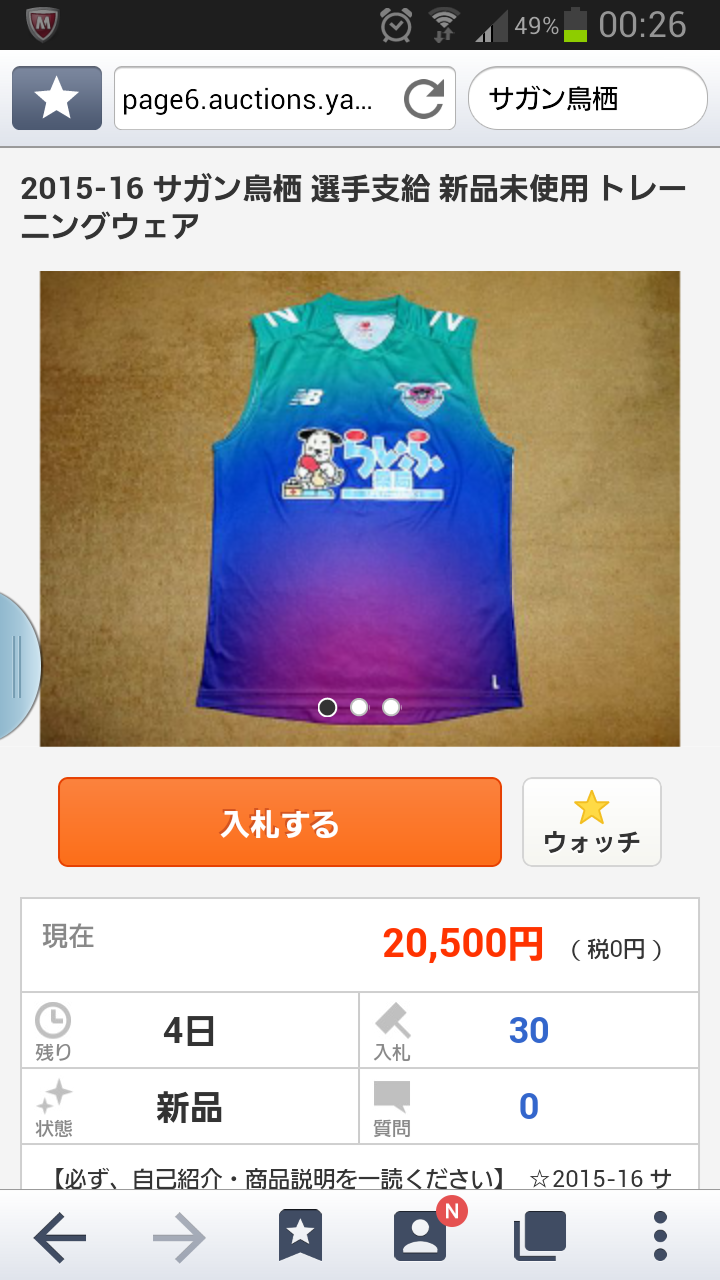
Task: Open the browser overflow menu
Action: point(659,1238)
